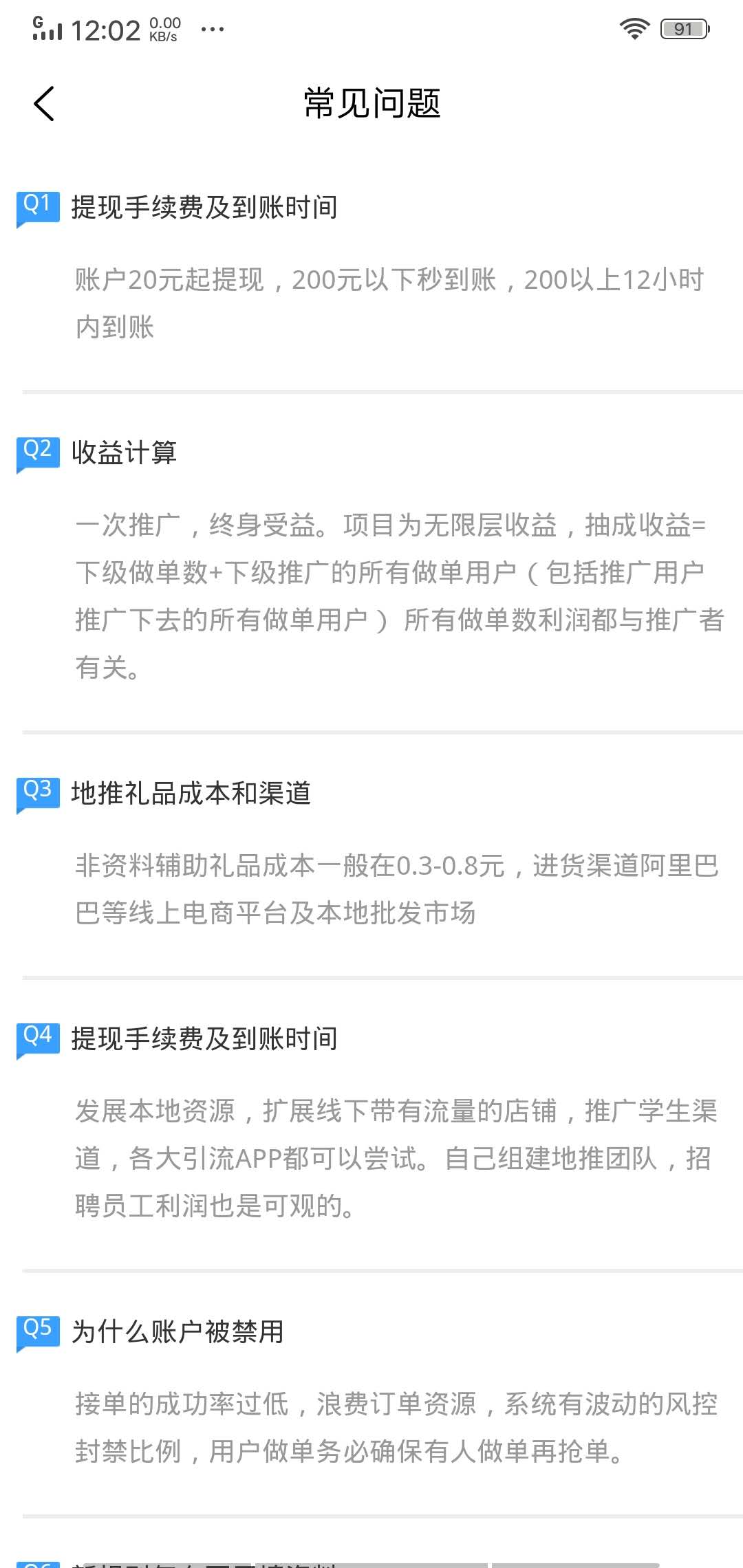Tap the ellipsis notification indicator in status bar

(212, 29)
